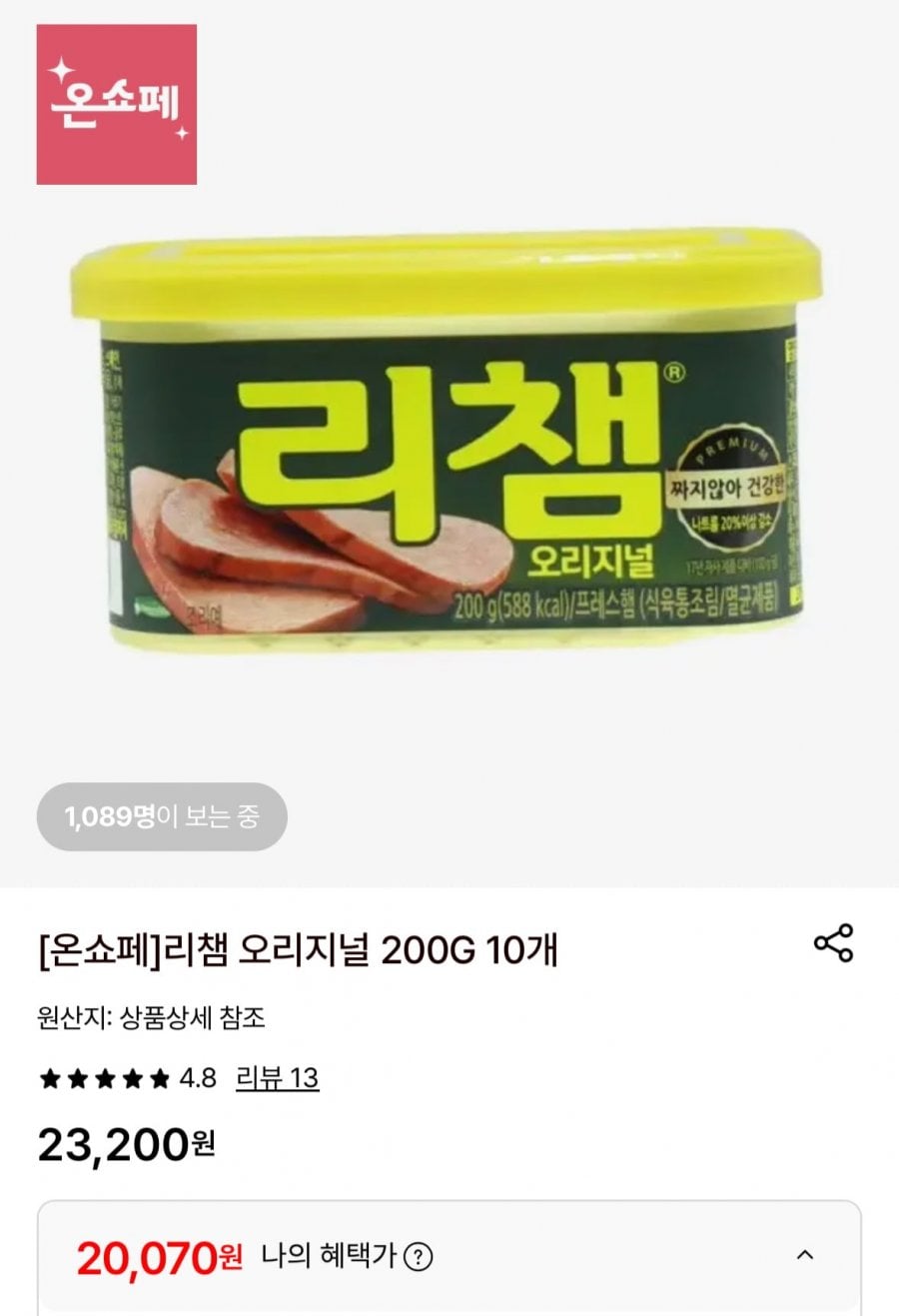Image resolution: width=899 pixels, height=1316 pixels.
Task: Click the fifth star of the product rating
Action: click(157, 1077)
